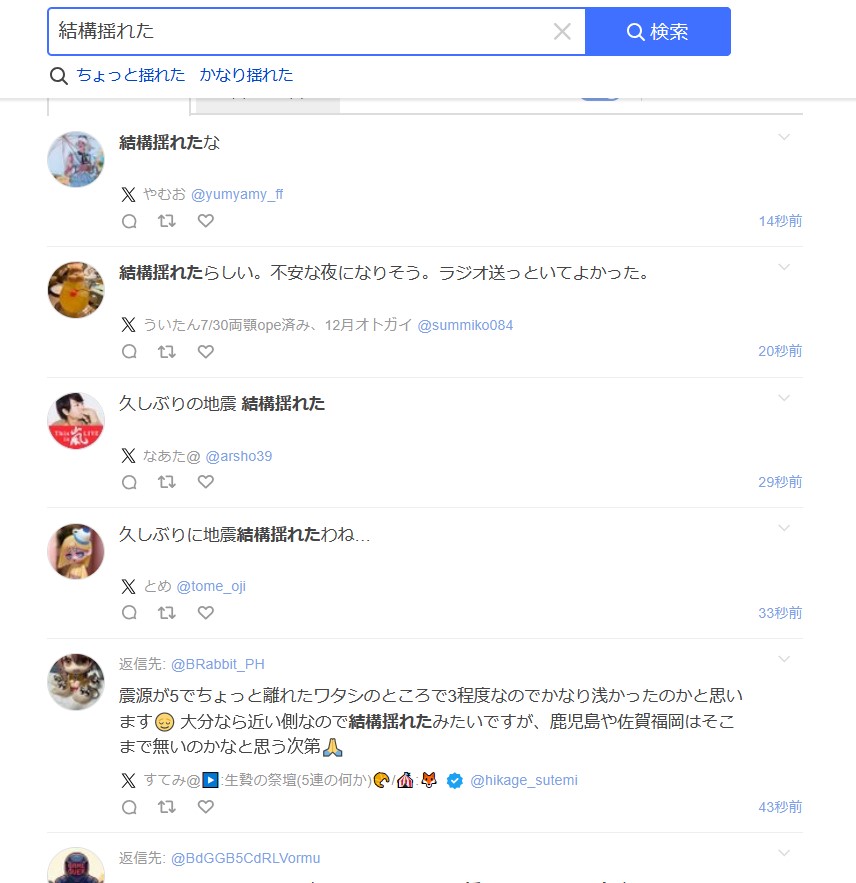Reply to the post by @arsho39
Image resolution: width=856 pixels, height=883 pixels.
coord(129,483)
